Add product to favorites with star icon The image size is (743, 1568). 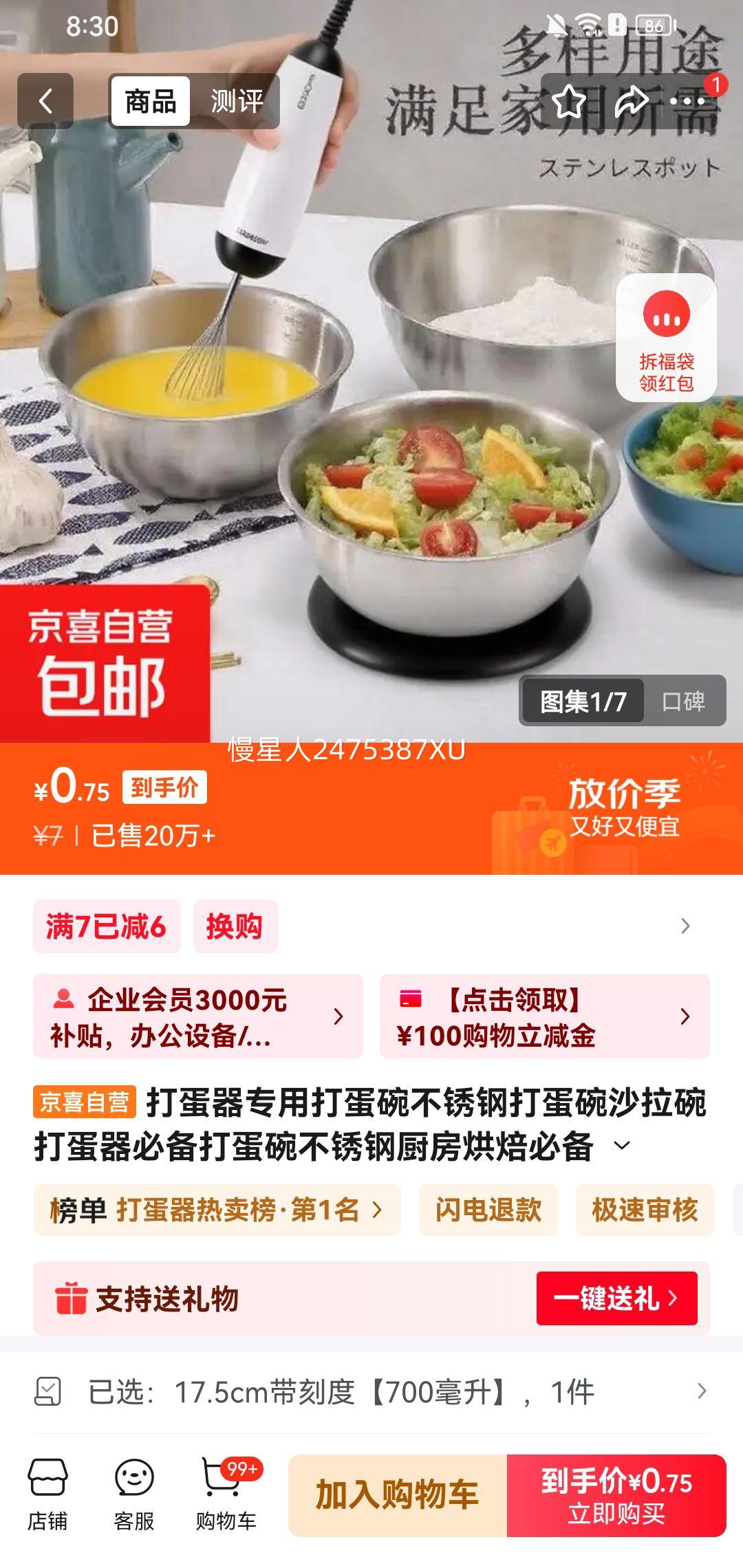click(569, 102)
